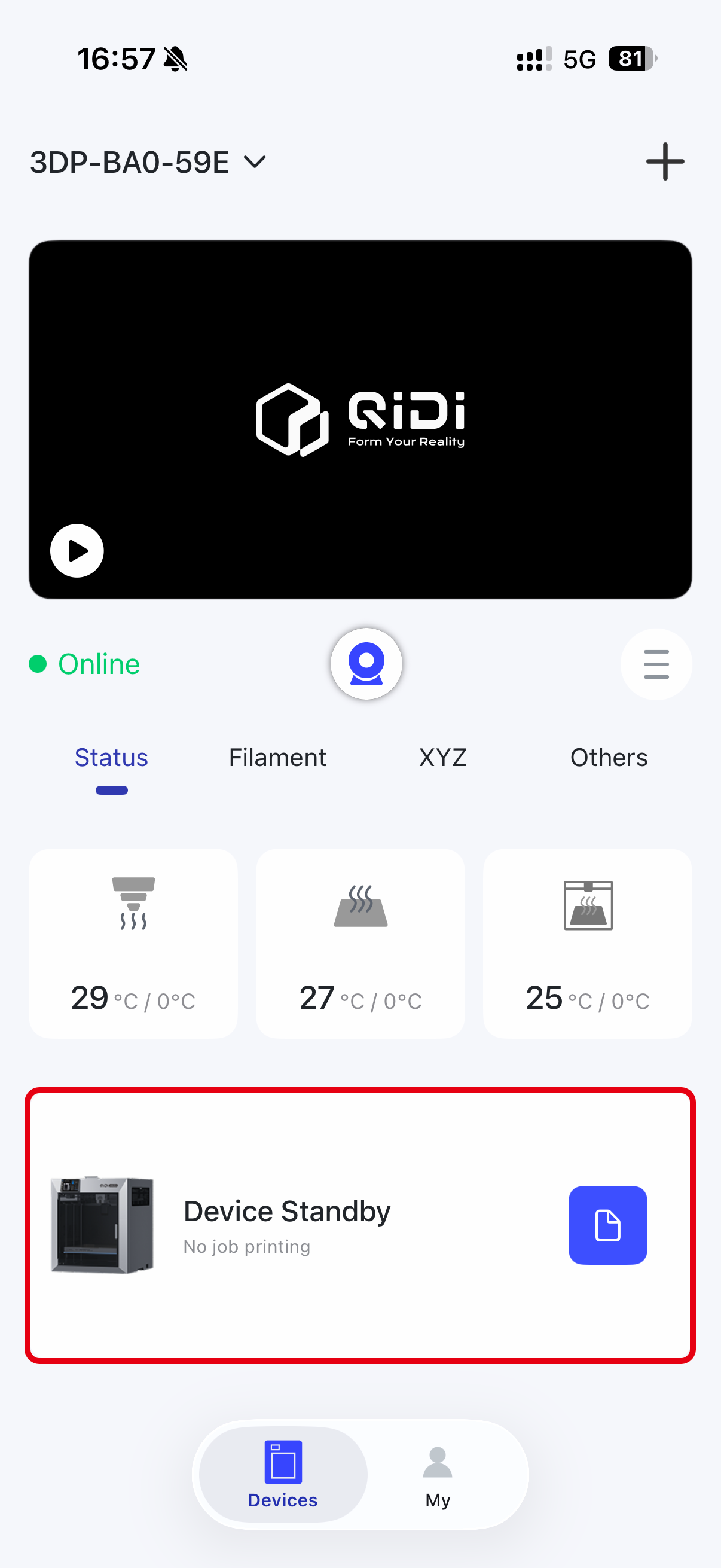This screenshot has width=721, height=1568.
Task: Switch to the Others tab
Action: pos(609,758)
